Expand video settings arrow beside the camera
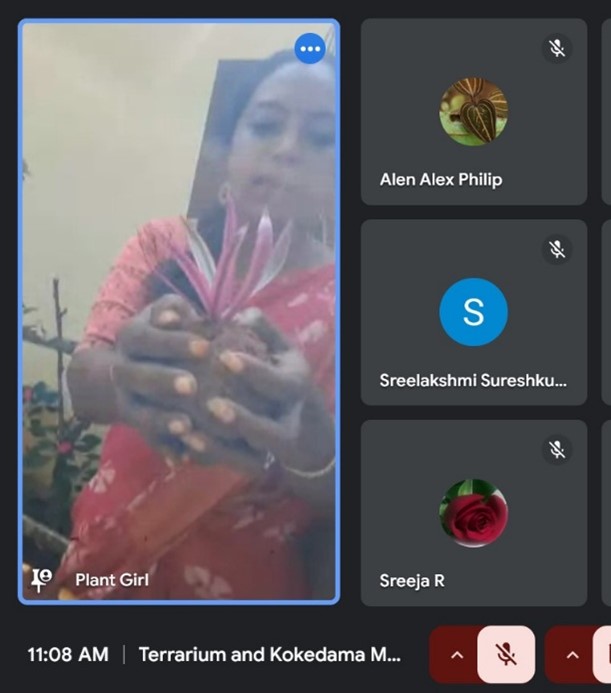 571,655
